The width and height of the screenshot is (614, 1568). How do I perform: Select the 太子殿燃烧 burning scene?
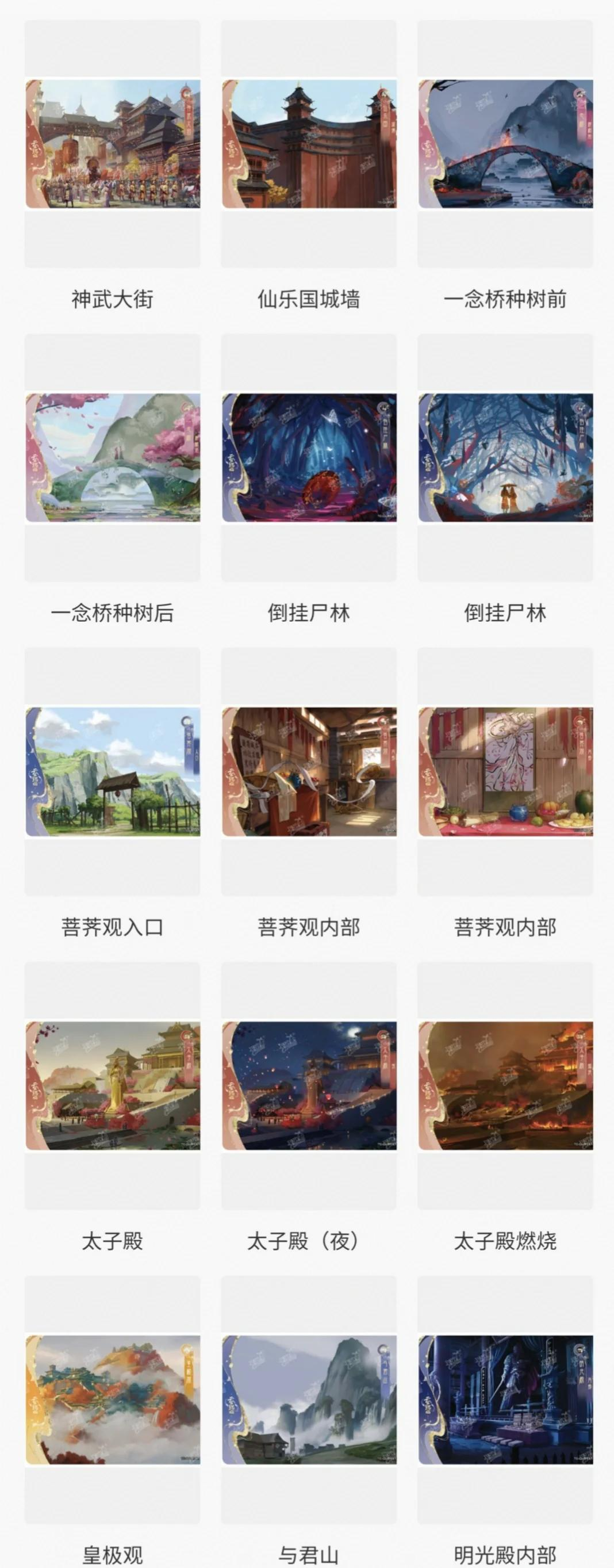pyautogui.click(x=505, y=1085)
